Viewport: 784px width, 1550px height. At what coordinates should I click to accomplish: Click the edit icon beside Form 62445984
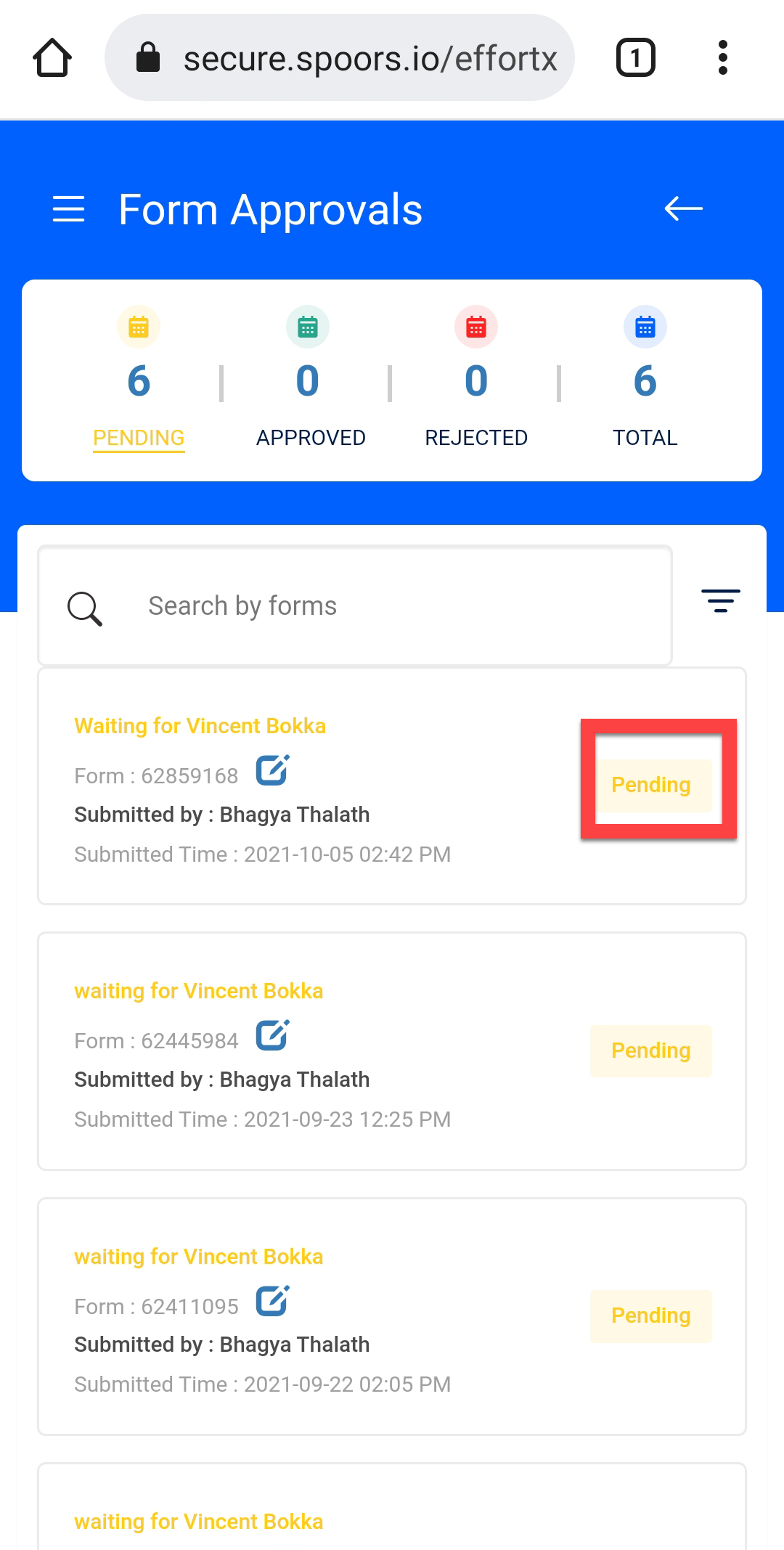tap(272, 1036)
